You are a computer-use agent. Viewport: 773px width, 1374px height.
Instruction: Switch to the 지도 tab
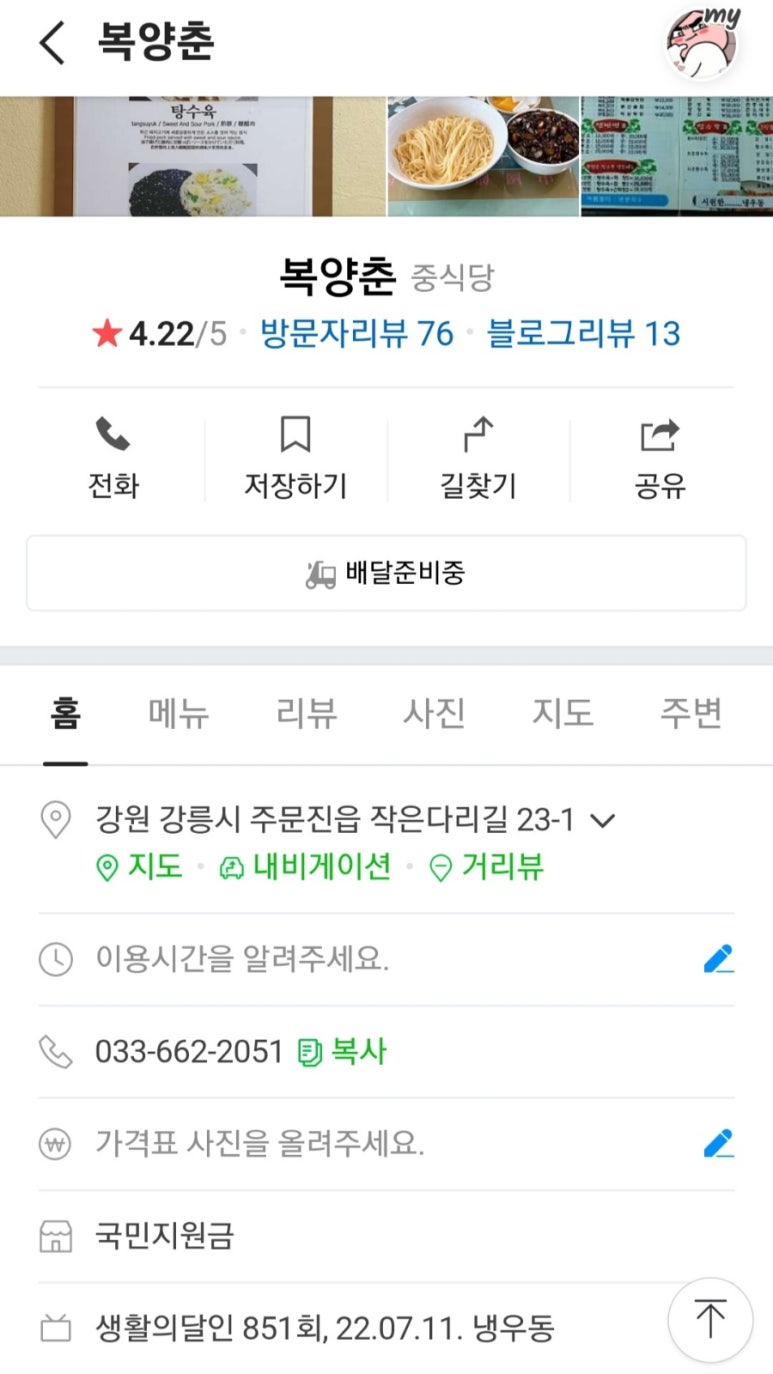562,714
